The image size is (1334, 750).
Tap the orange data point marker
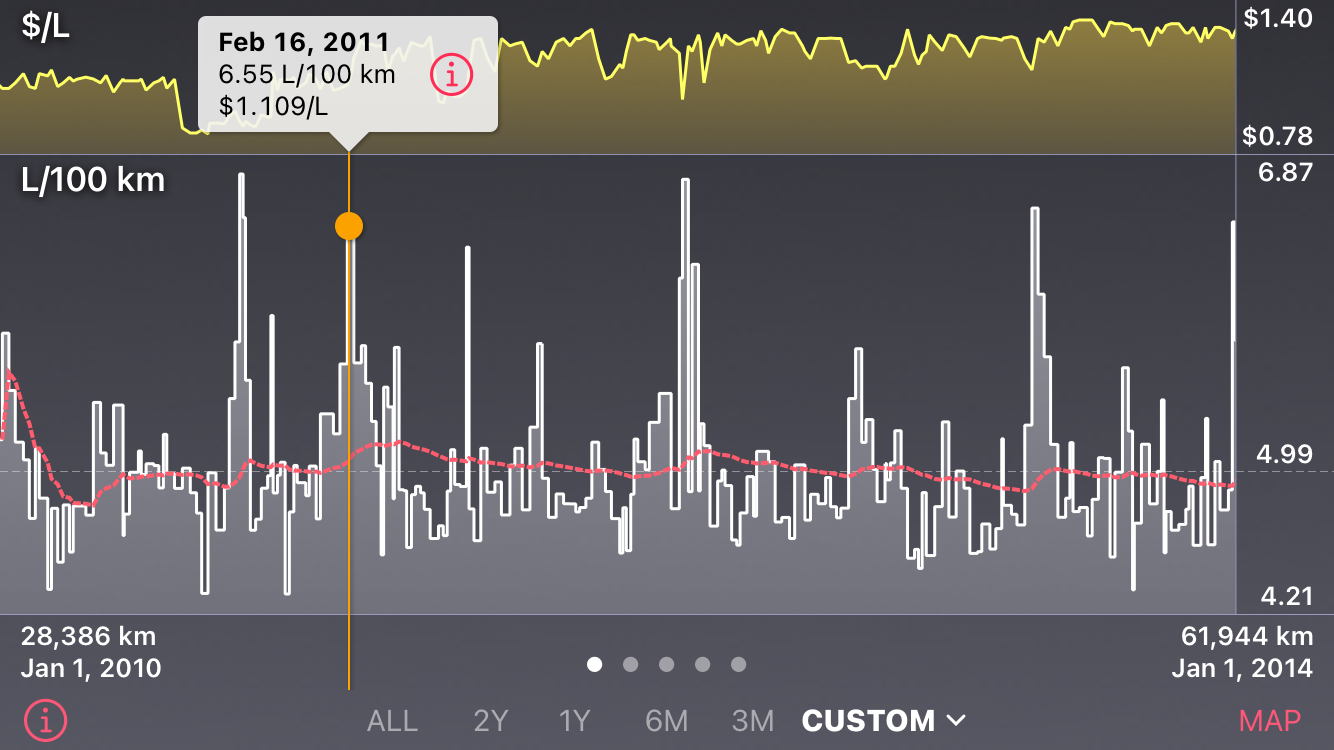coord(349,226)
